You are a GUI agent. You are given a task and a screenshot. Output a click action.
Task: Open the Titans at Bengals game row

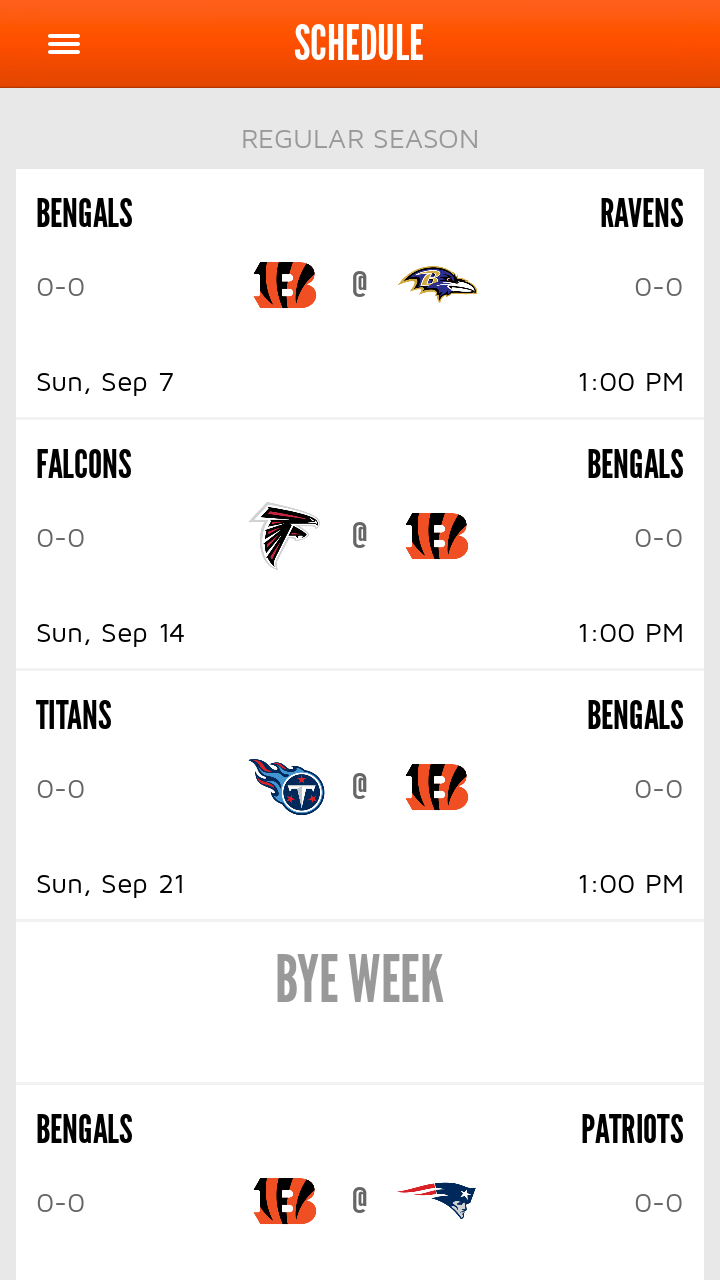(x=360, y=792)
